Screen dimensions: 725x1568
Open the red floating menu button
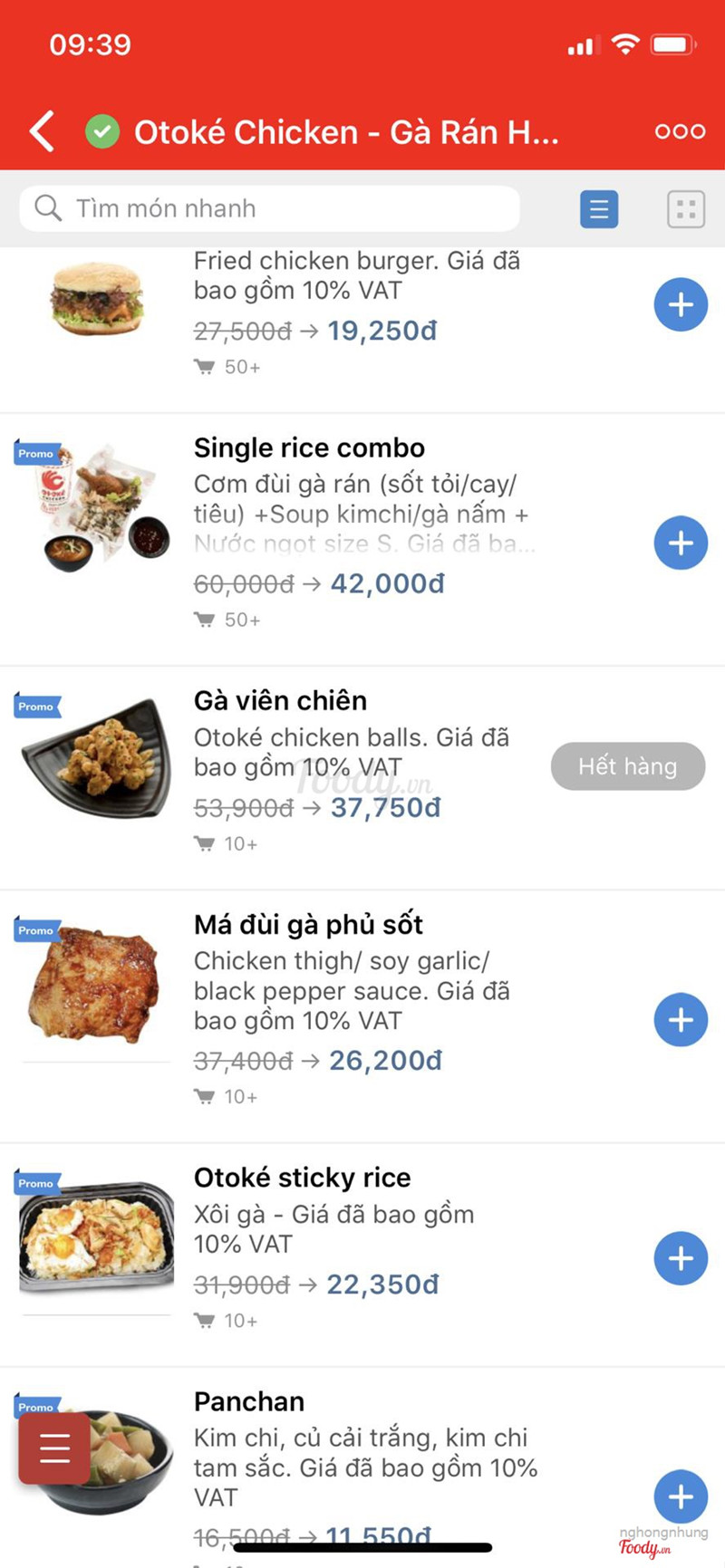(54, 1448)
